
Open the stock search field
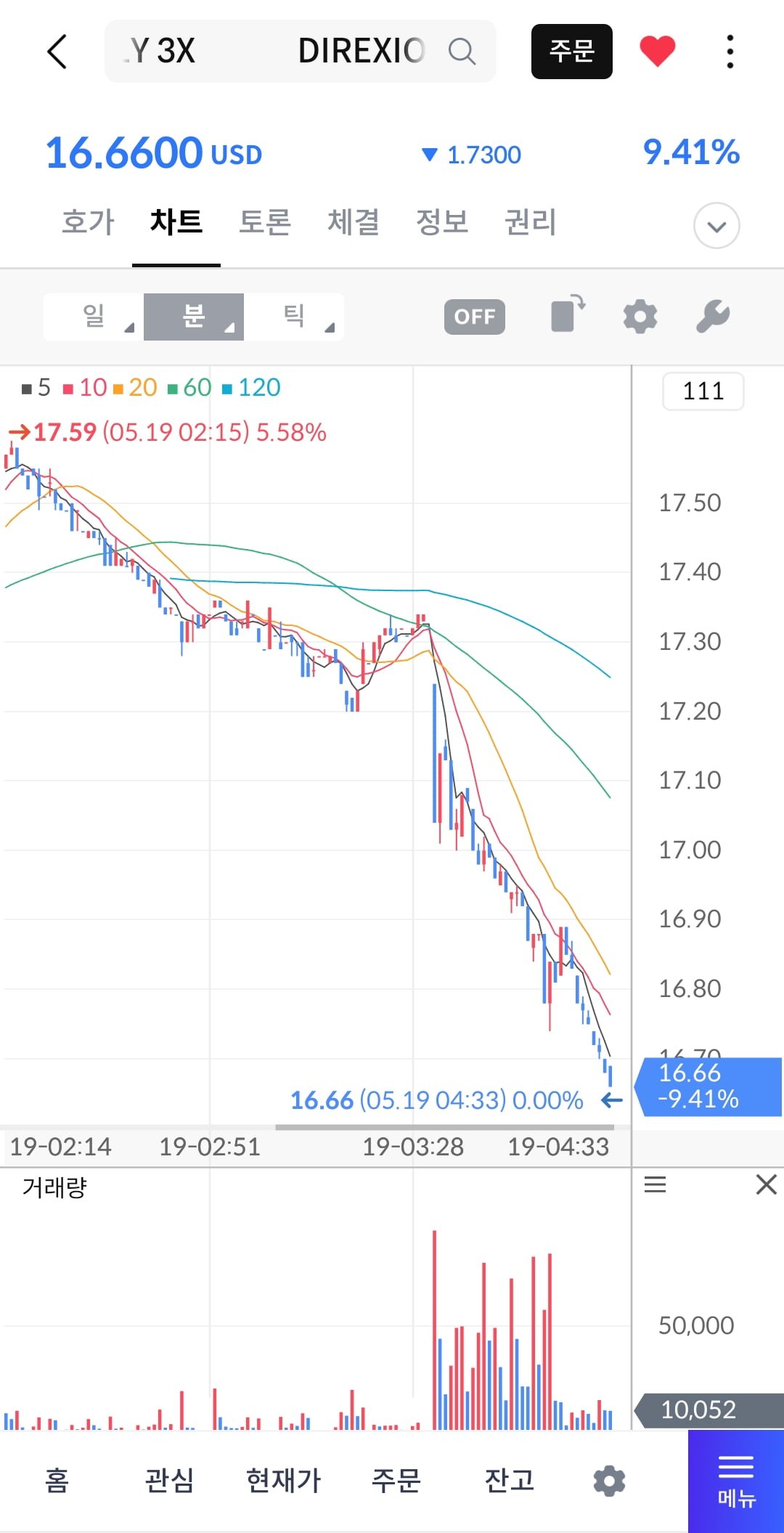301,51
